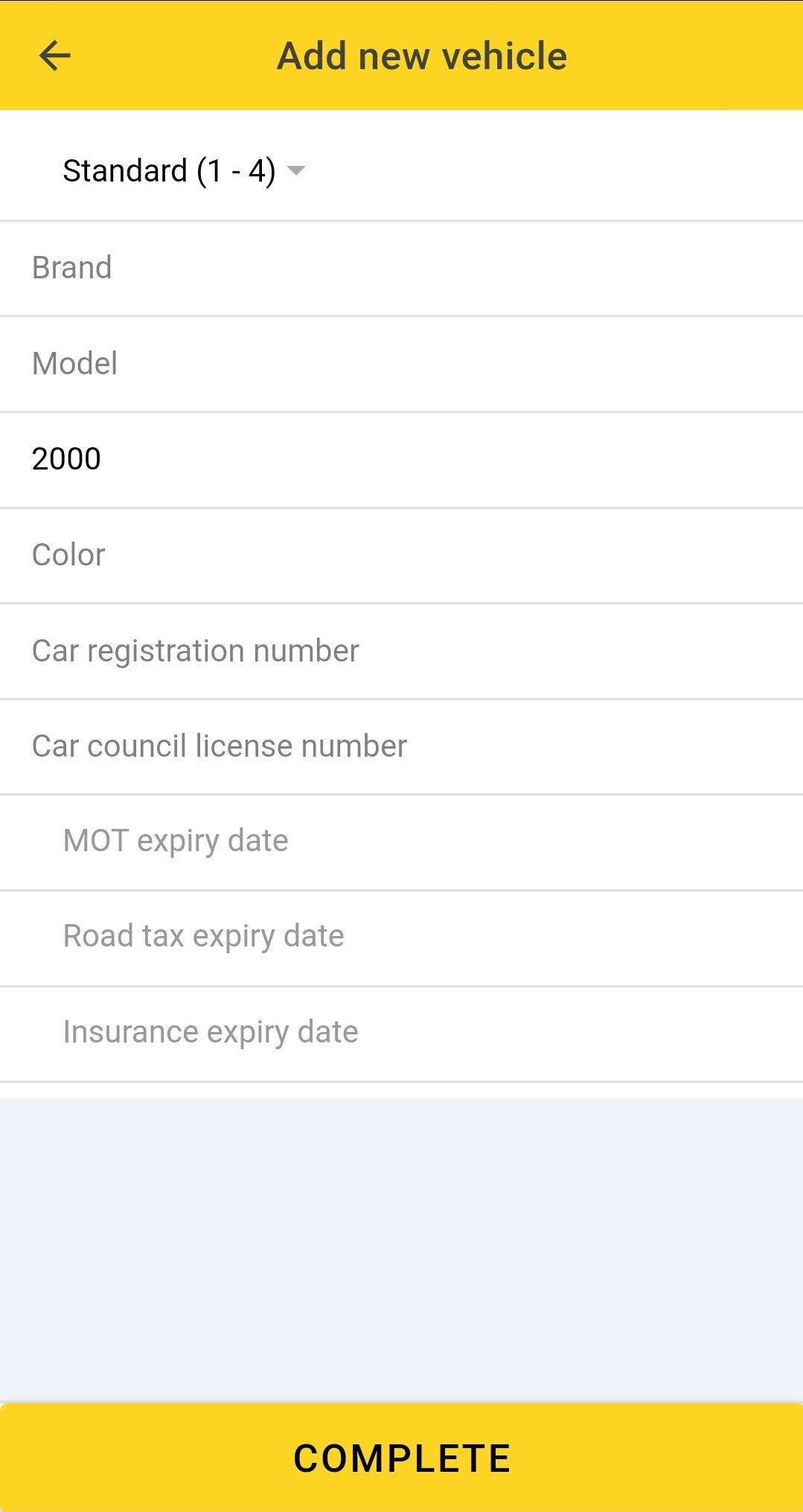803x1512 pixels.
Task: Choose the MOT expiry date
Action: (401, 842)
